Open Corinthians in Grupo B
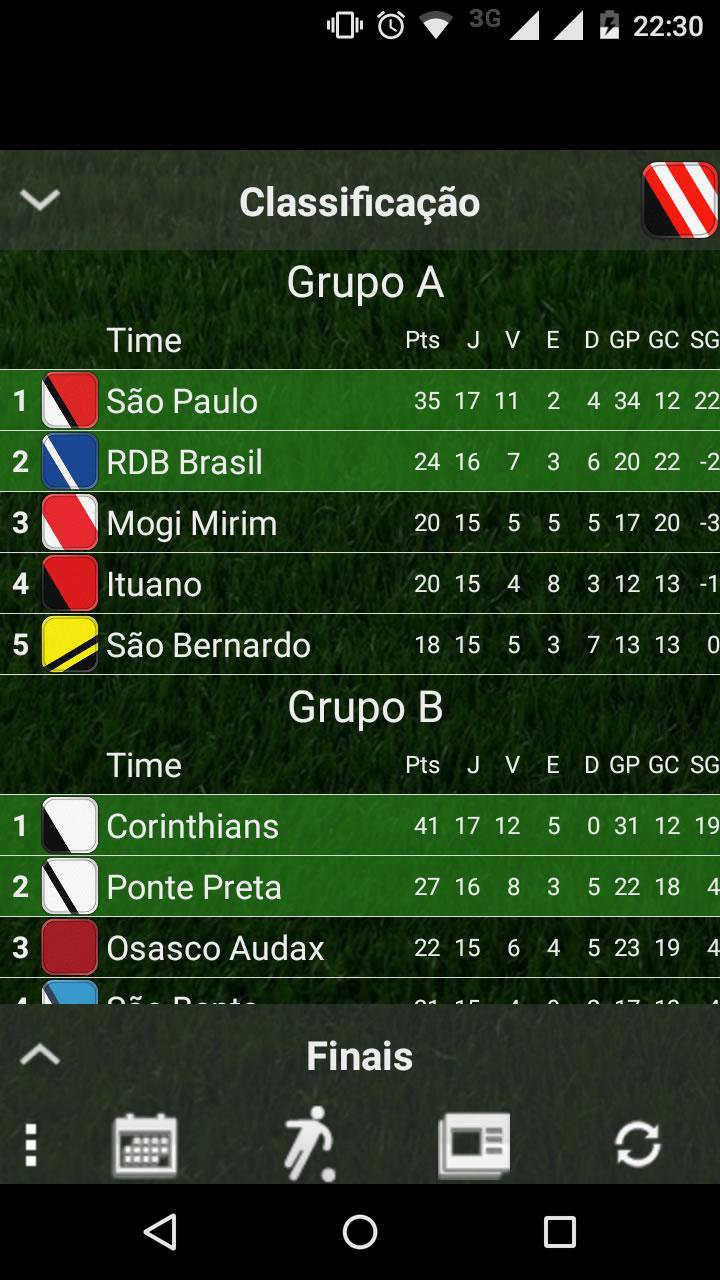 (x=192, y=826)
